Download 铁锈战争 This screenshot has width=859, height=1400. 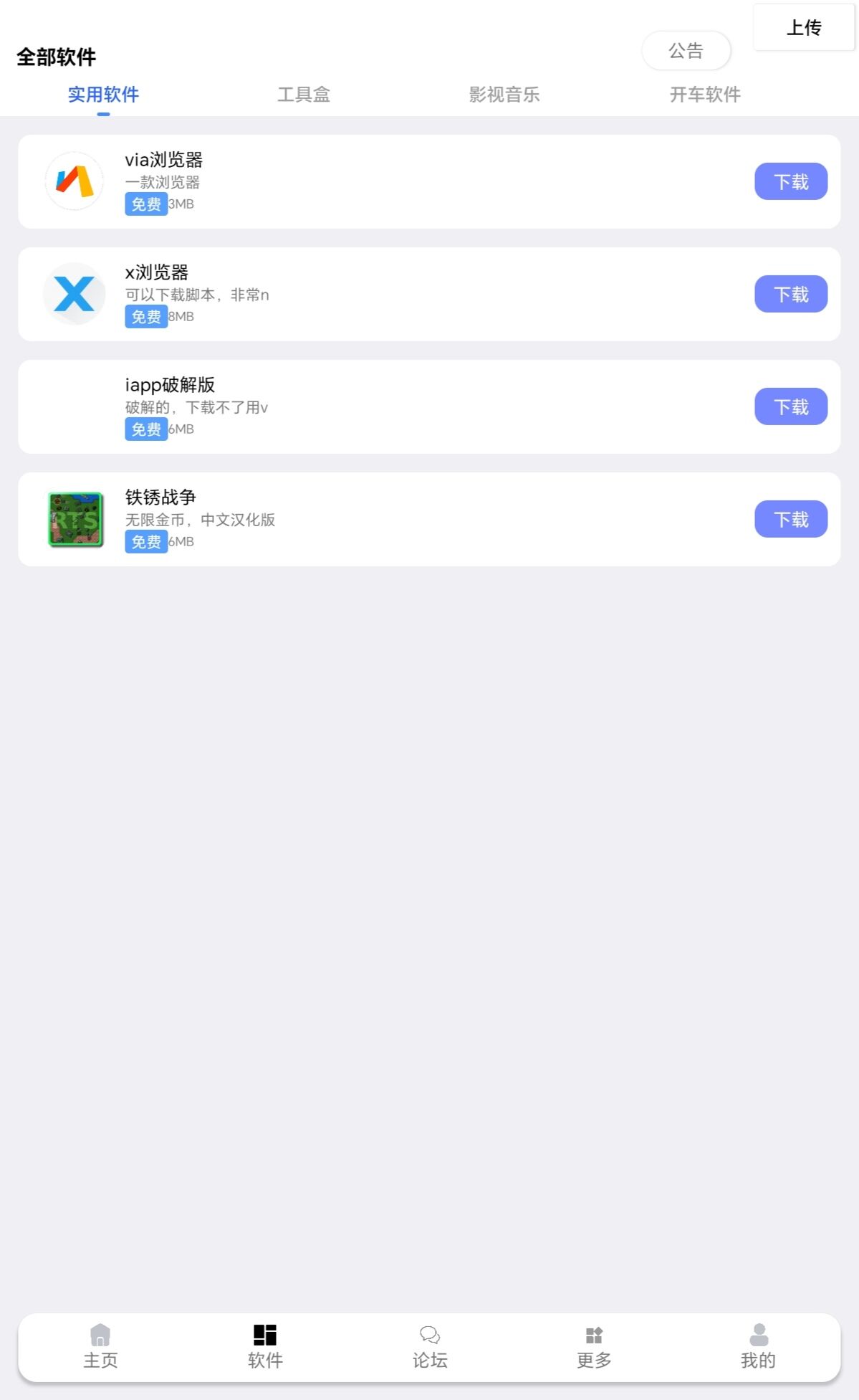[x=790, y=520]
